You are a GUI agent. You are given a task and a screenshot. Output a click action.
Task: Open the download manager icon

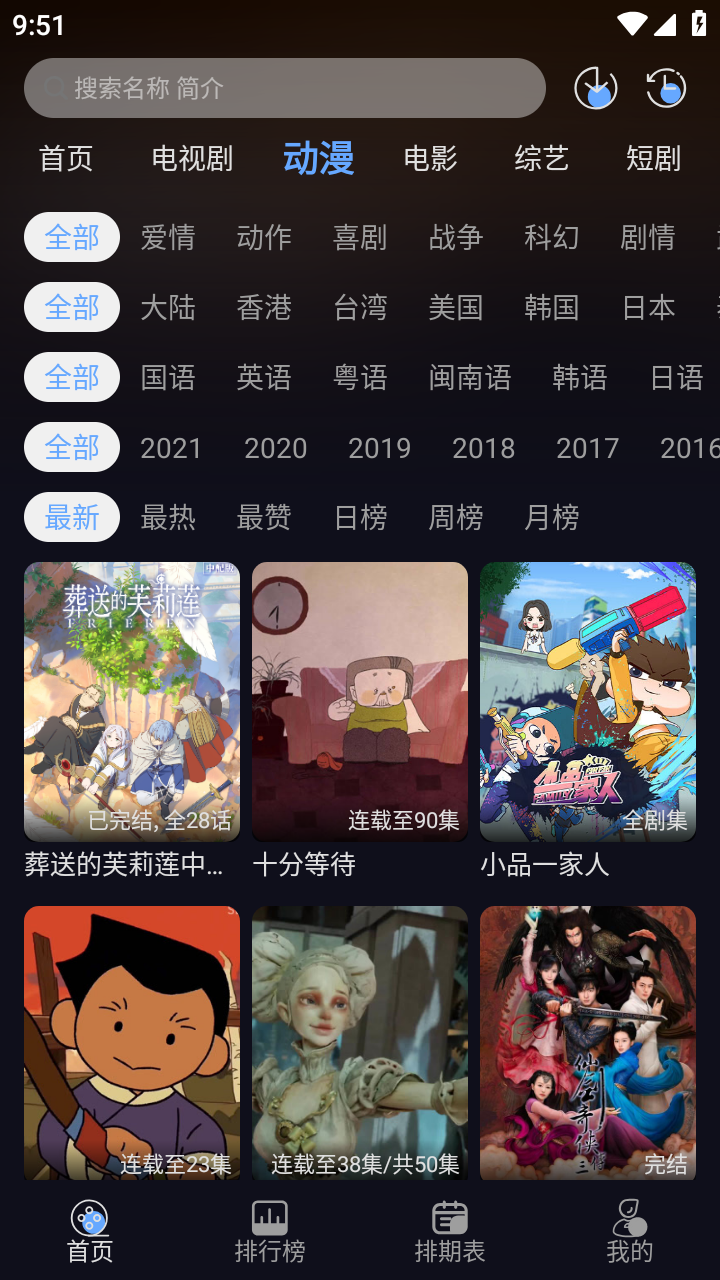tap(595, 88)
